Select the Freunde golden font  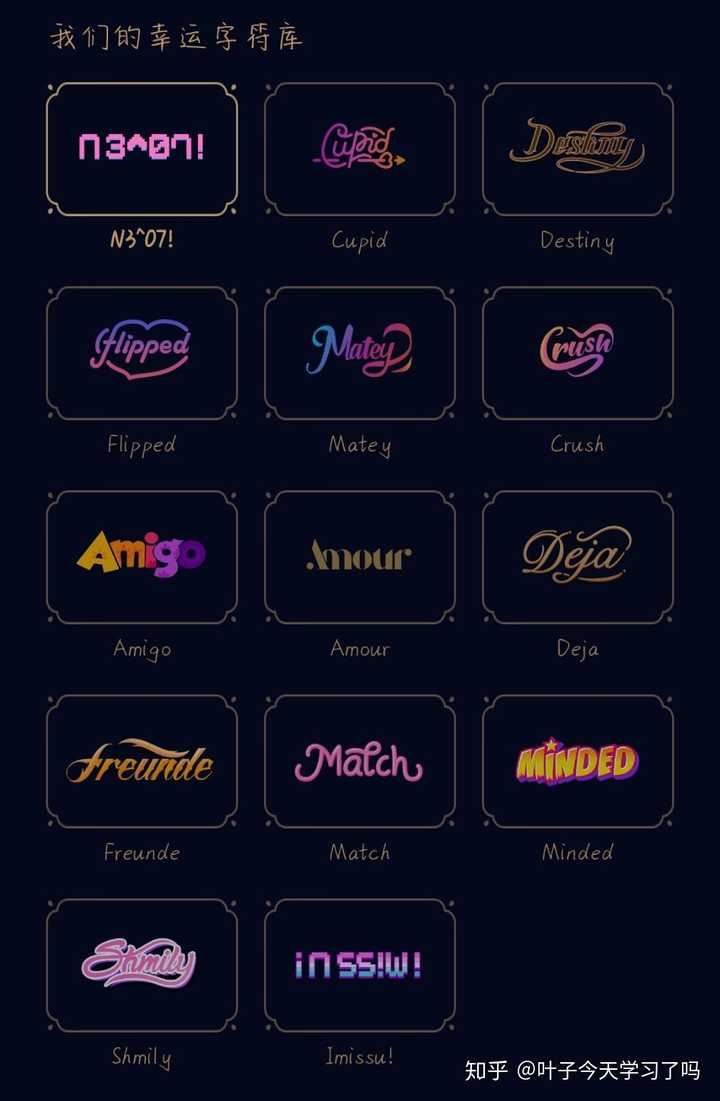[142, 761]
